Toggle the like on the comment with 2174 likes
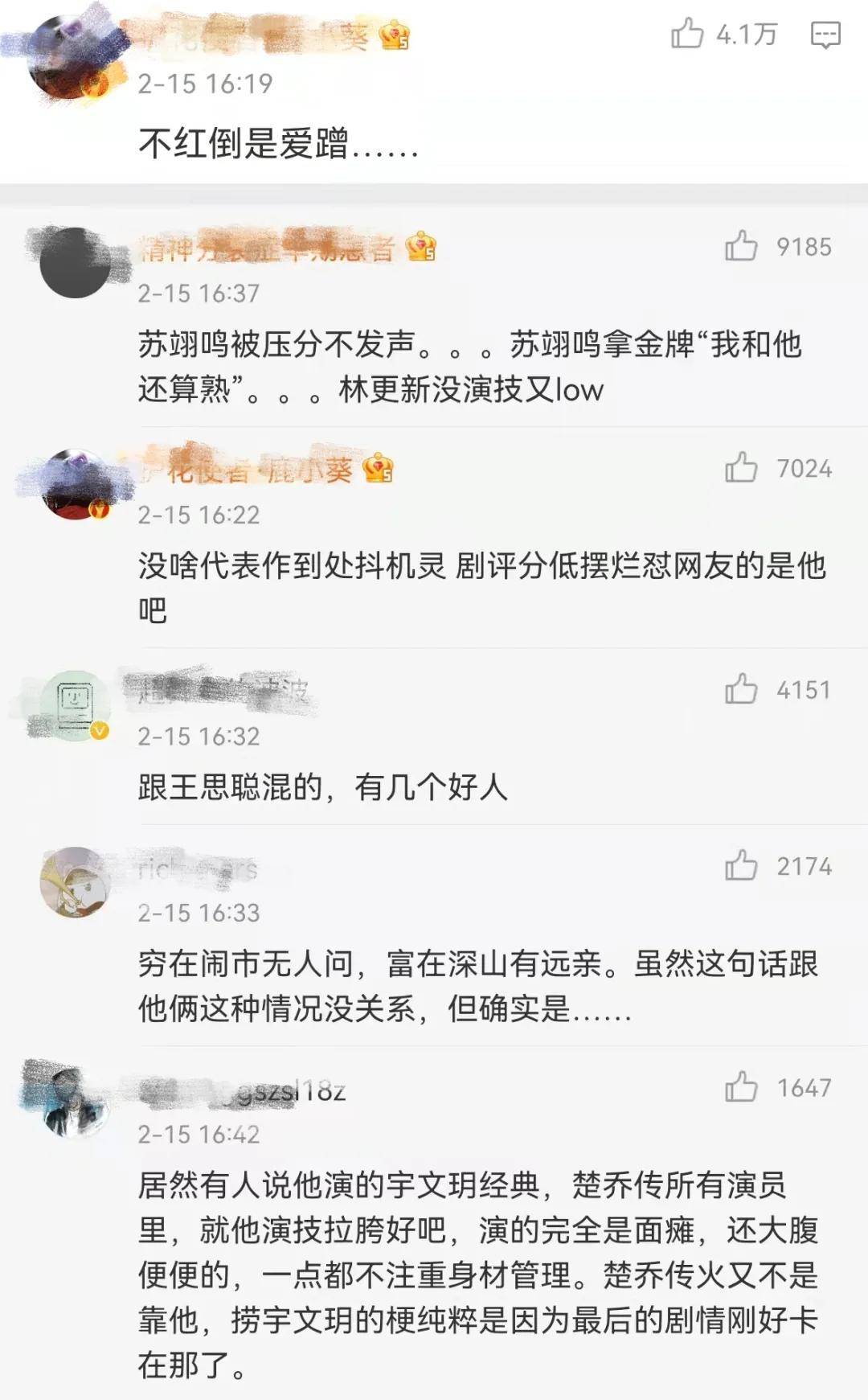Viewport: 868px width, 1400px height. tap(742, 865)
